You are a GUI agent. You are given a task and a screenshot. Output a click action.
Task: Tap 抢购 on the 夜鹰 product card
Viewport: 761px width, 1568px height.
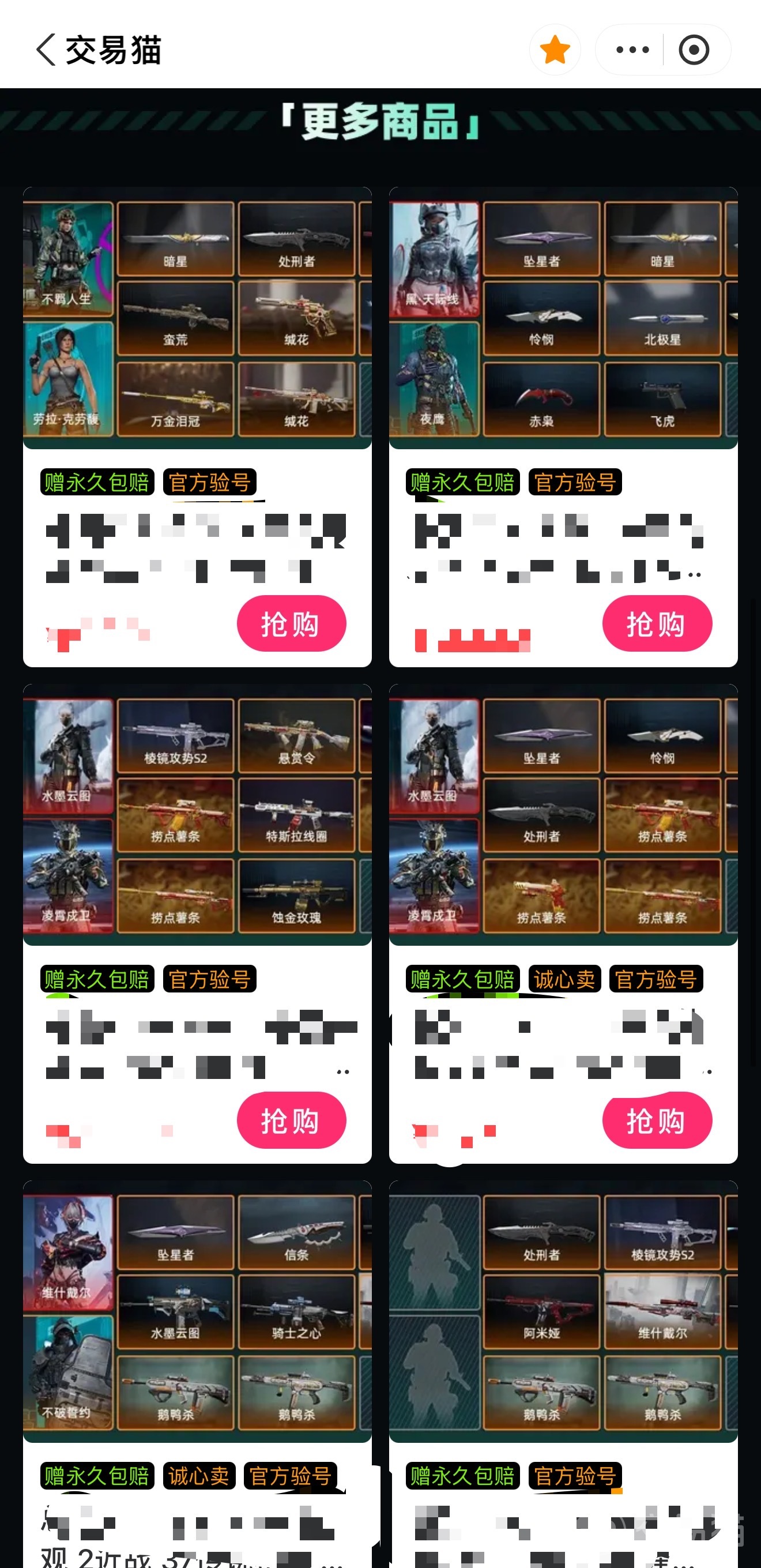pyautogui.click(x=657, y=623)
